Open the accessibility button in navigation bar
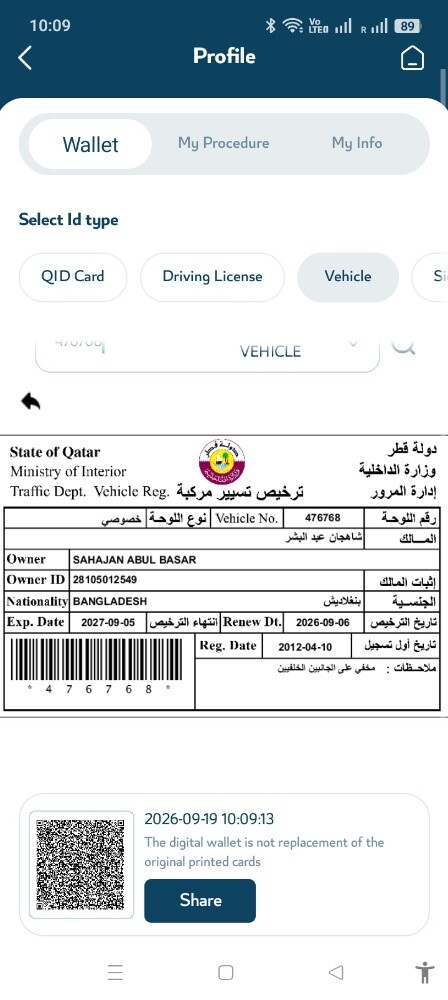Screen dimensions: 448x1000 (424, 973)
